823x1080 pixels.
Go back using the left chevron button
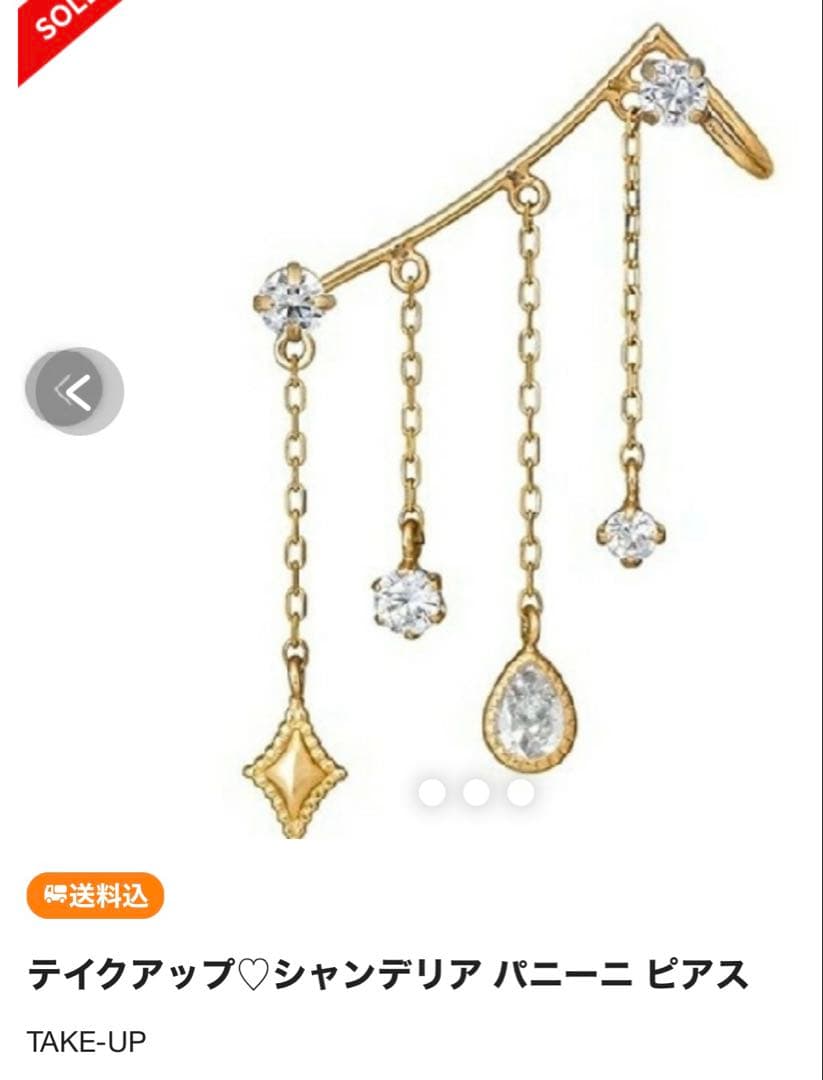[x=74, y=390]
